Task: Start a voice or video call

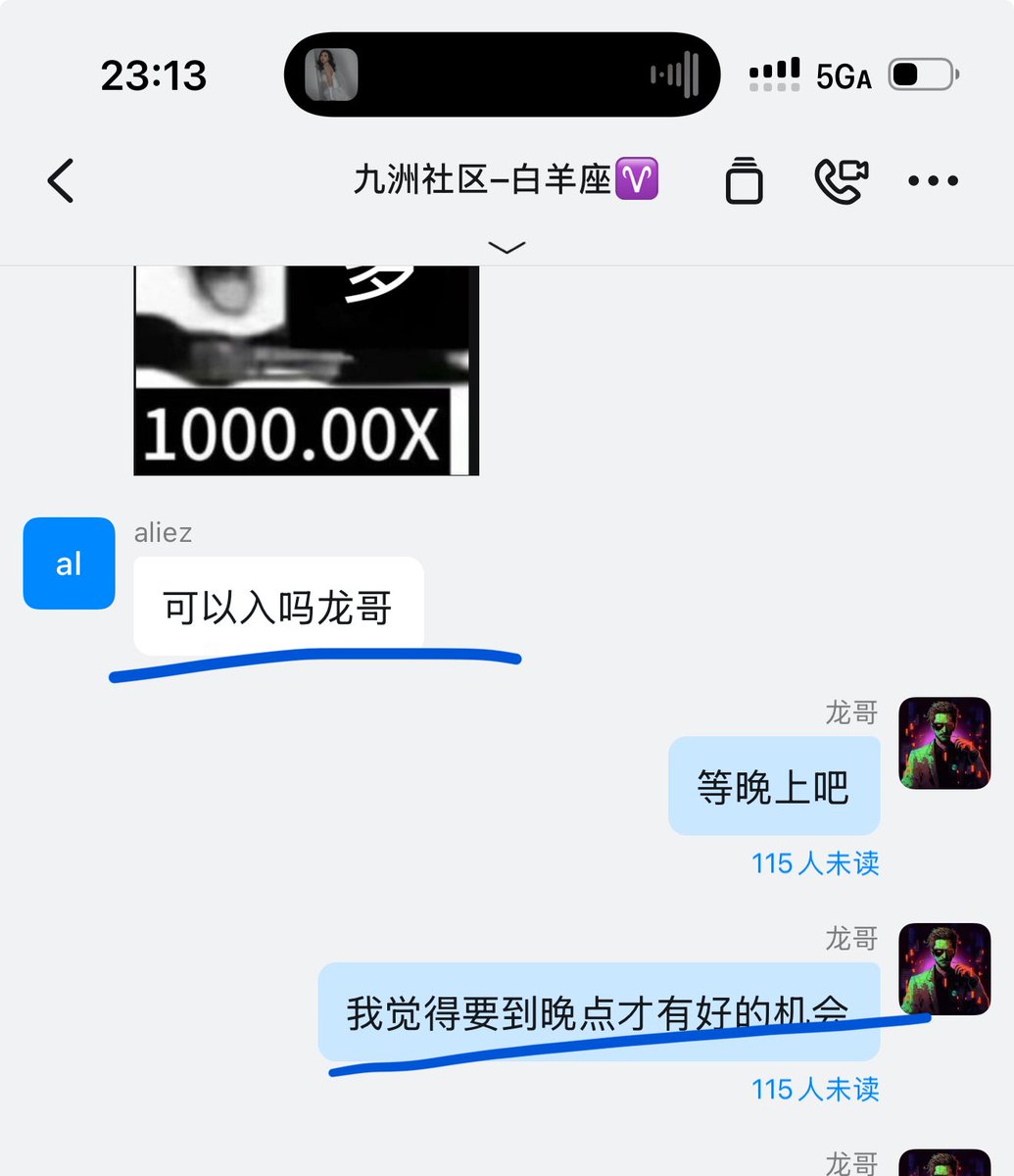Action: click(x=841, y=180)
